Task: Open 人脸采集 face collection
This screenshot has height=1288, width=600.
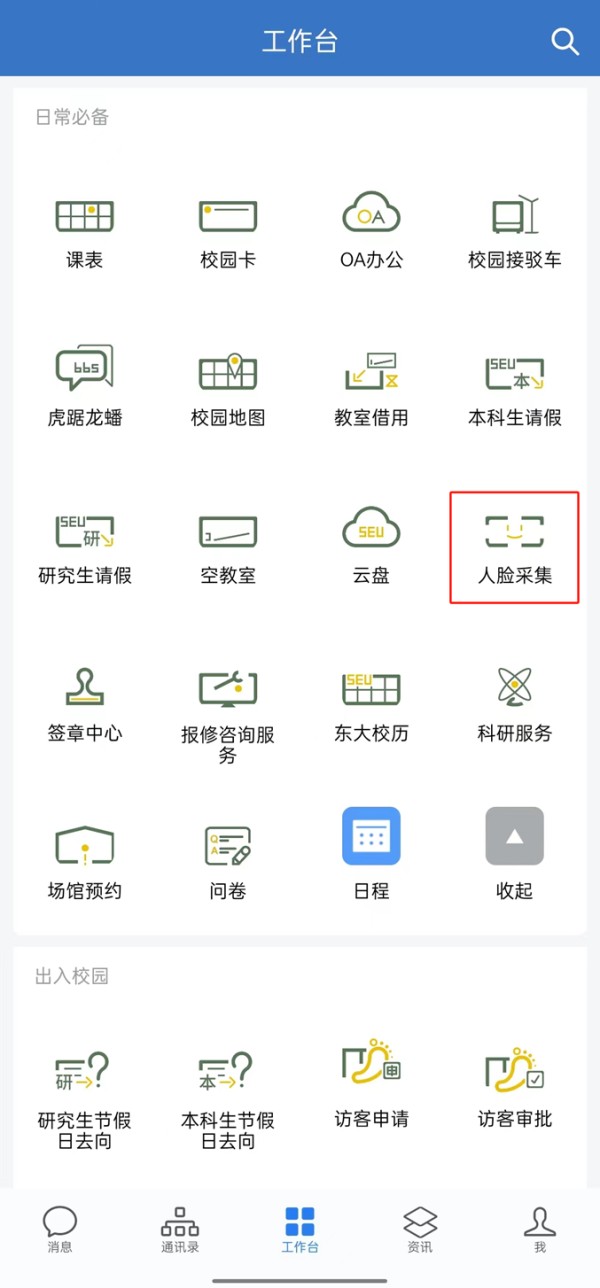Action: [514, 546]
